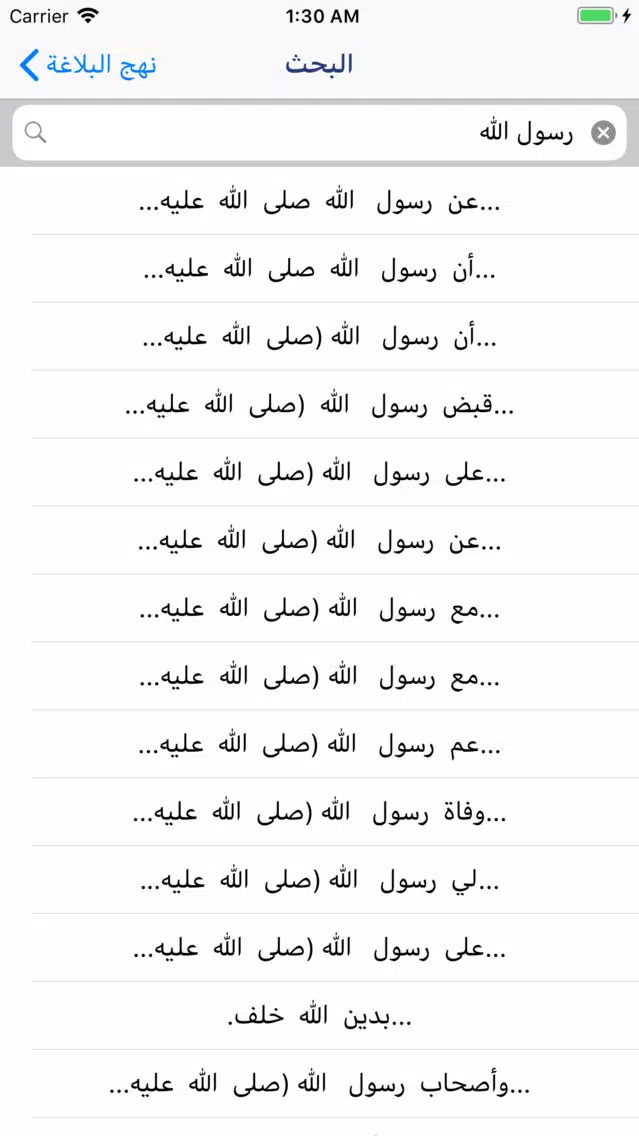Open the result ...وأصحاب رسول الله (صلى الله عليه

click(x=320, y=1085)
